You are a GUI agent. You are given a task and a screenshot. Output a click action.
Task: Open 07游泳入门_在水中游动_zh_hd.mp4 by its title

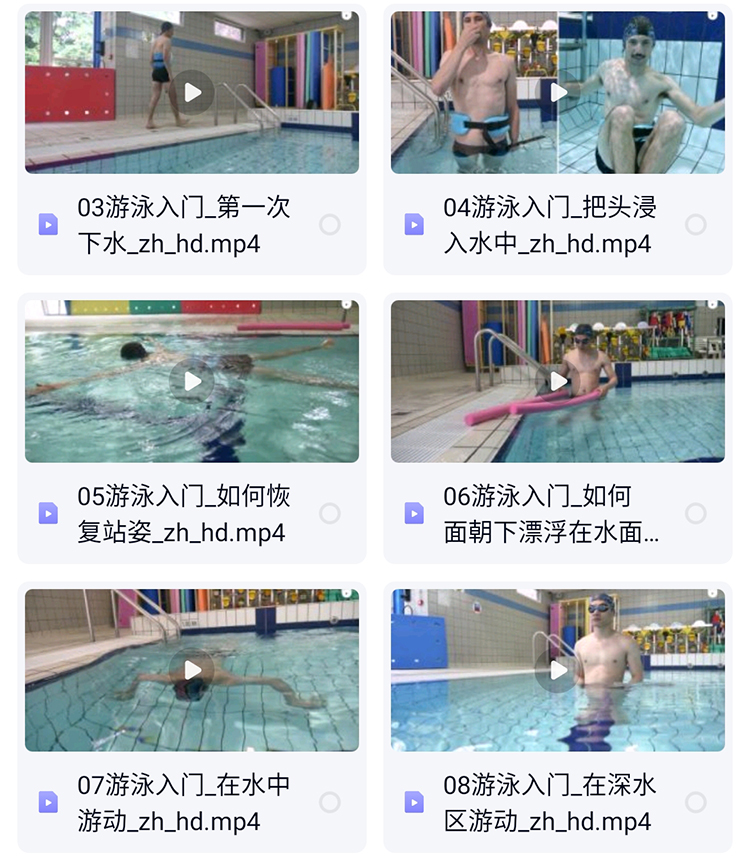pos(185,802)
